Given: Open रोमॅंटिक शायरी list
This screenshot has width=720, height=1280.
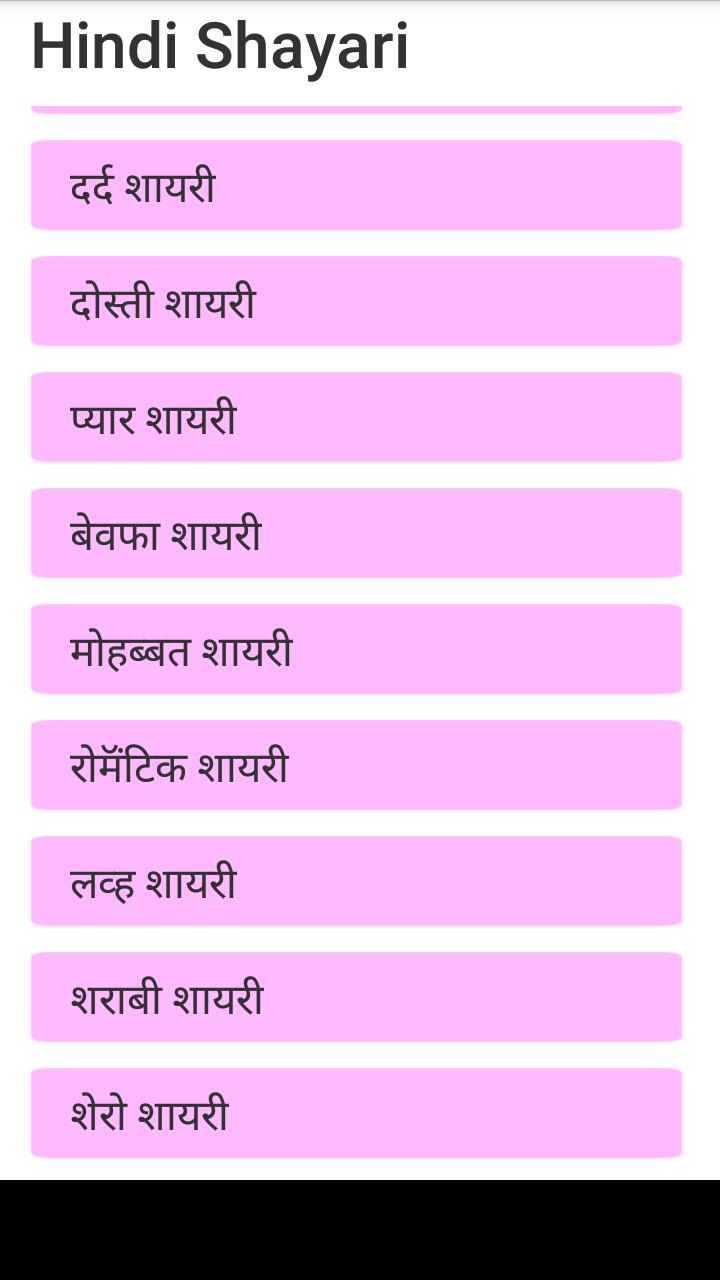Looking at the screenshot, I should 356,766.
